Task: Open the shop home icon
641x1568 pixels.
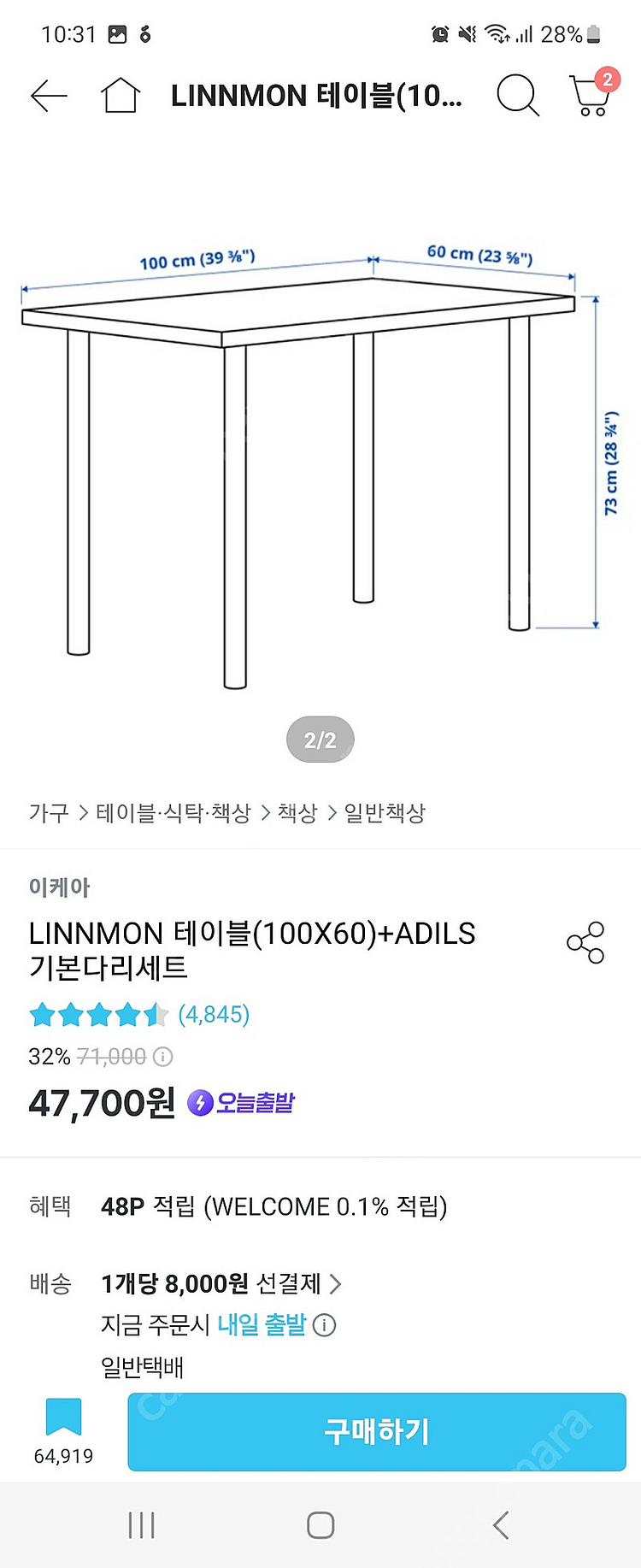Action: [121, 95]
